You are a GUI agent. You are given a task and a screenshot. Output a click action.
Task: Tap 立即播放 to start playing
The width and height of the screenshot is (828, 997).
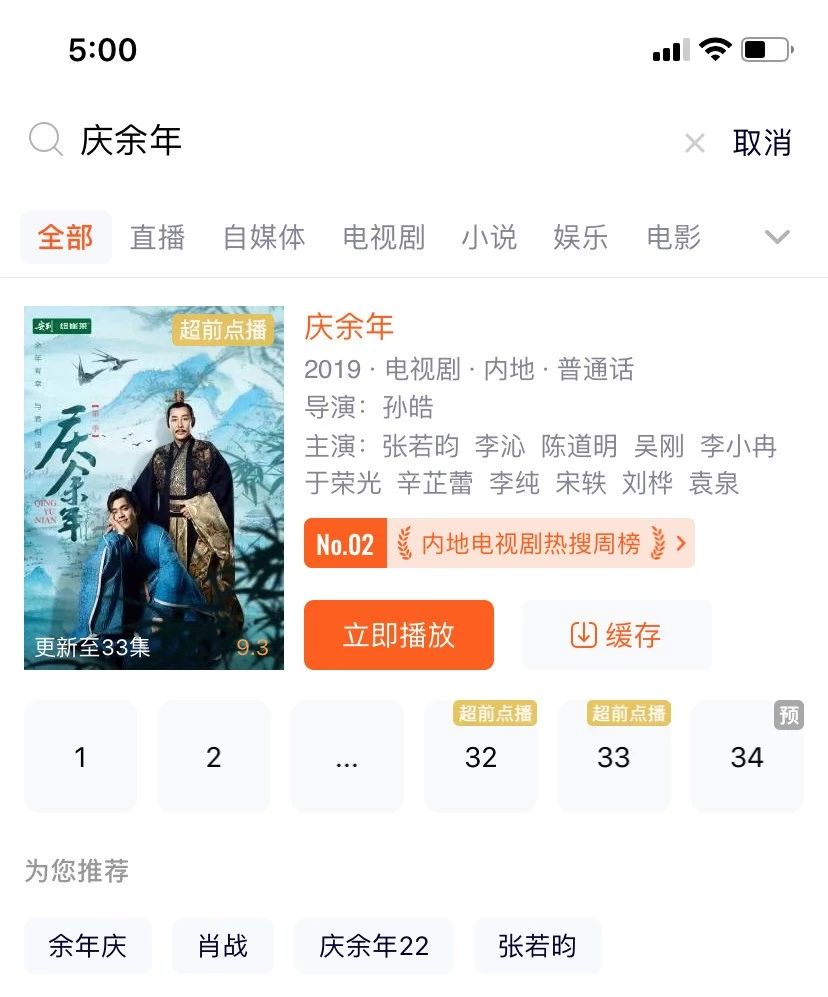(x=399, y=635)
